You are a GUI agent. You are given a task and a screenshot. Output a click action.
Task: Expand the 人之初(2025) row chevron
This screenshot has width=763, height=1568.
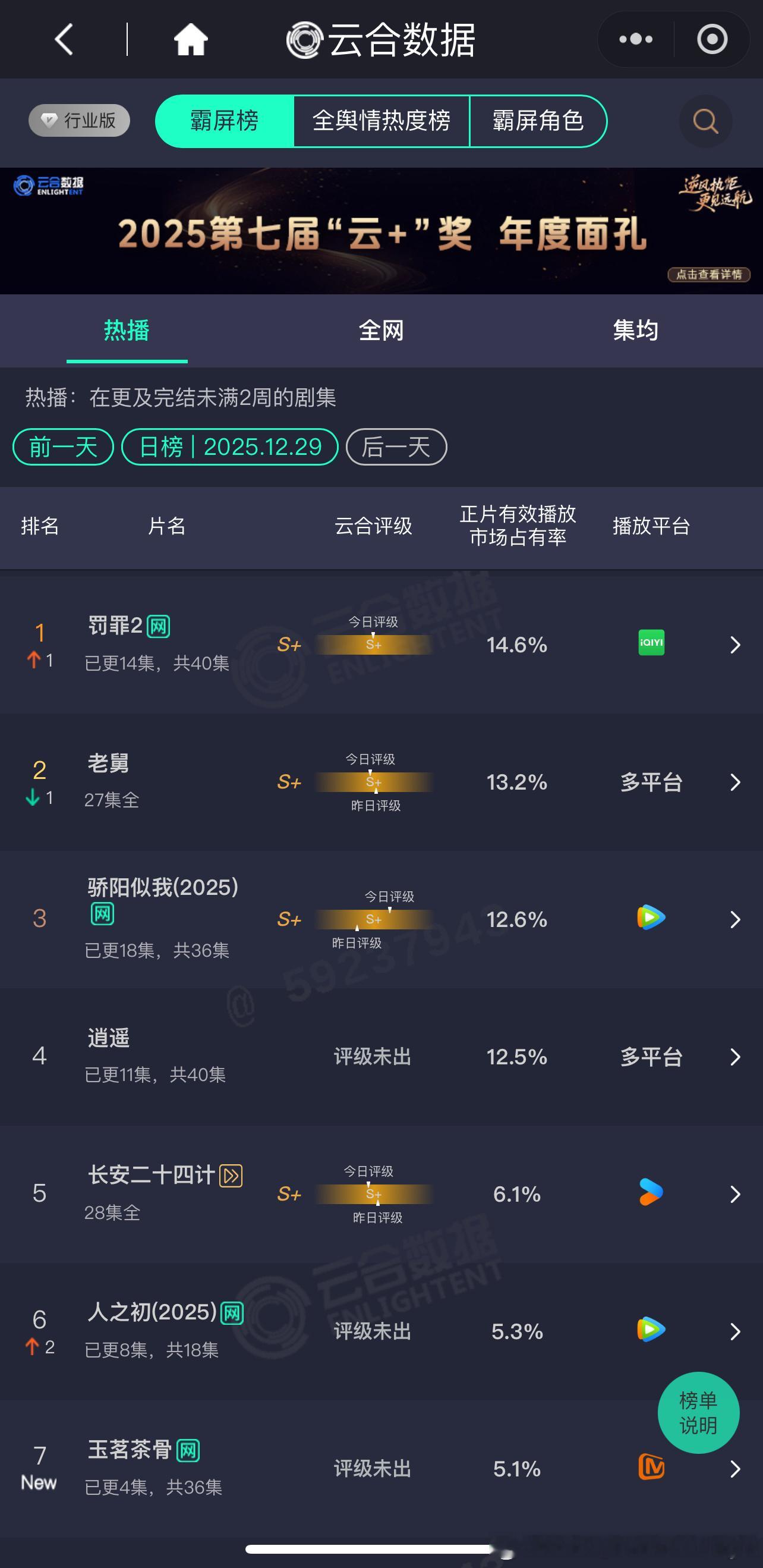[734, 1331]
